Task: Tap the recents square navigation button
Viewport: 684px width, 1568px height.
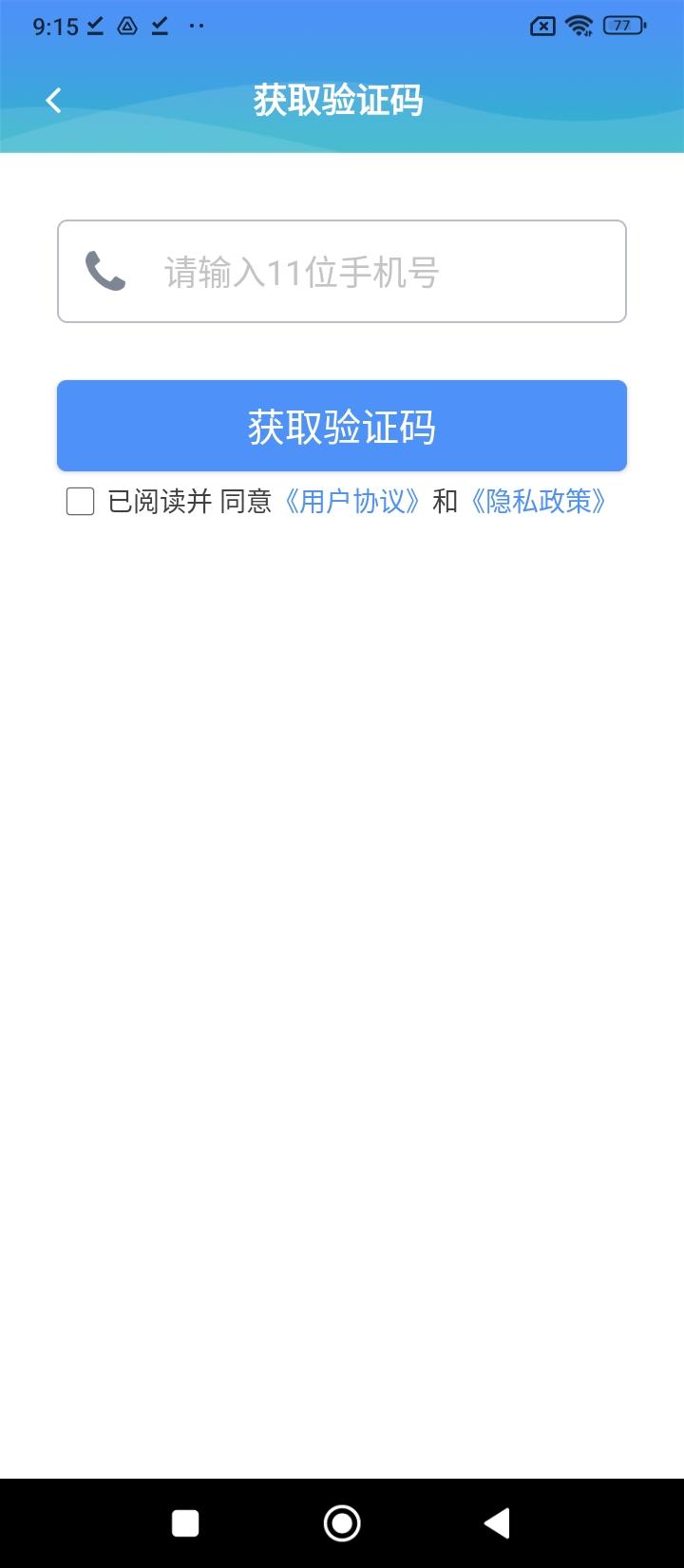Action: pos(184,1520)
